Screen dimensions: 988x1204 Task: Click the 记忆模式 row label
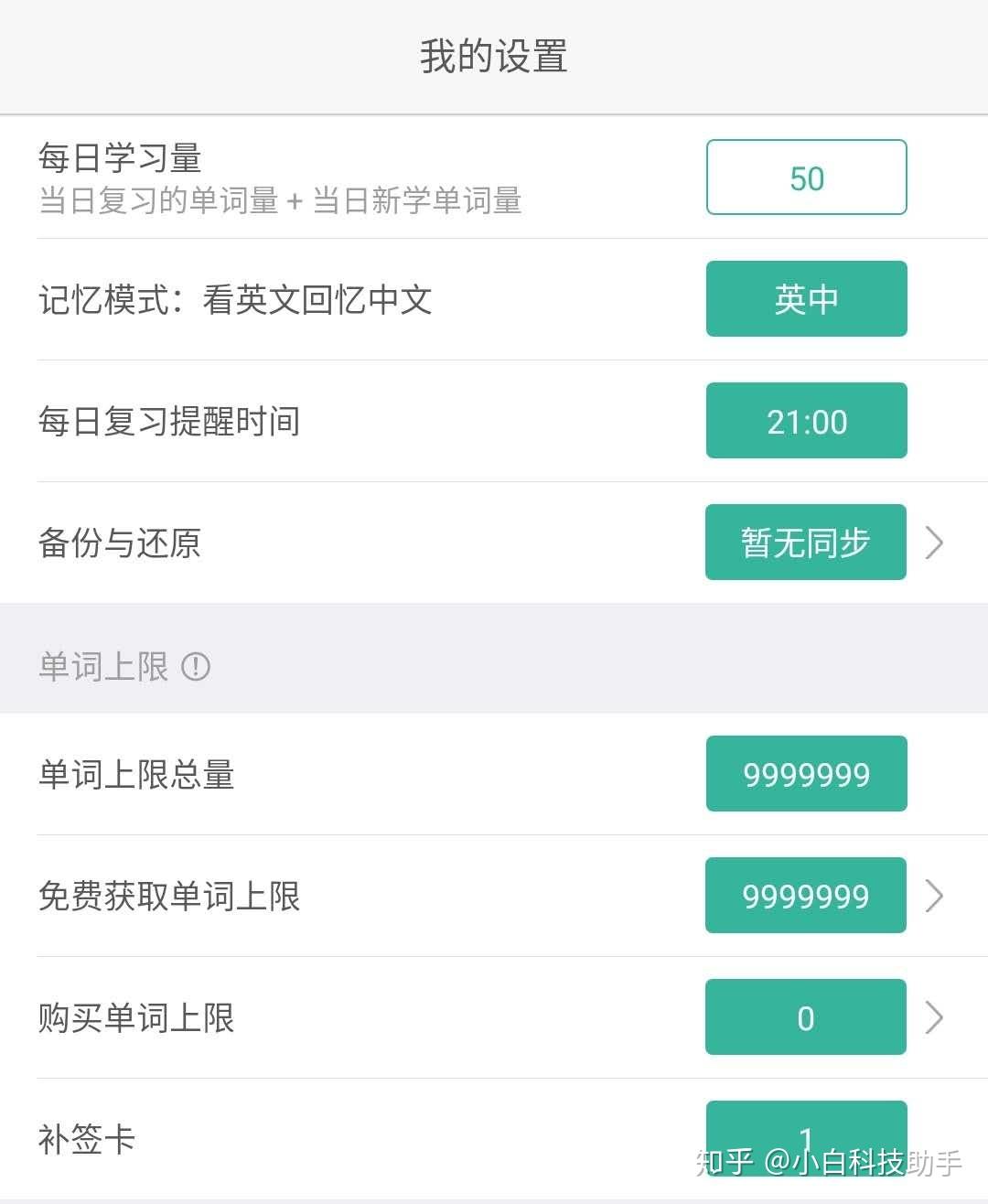234,299
